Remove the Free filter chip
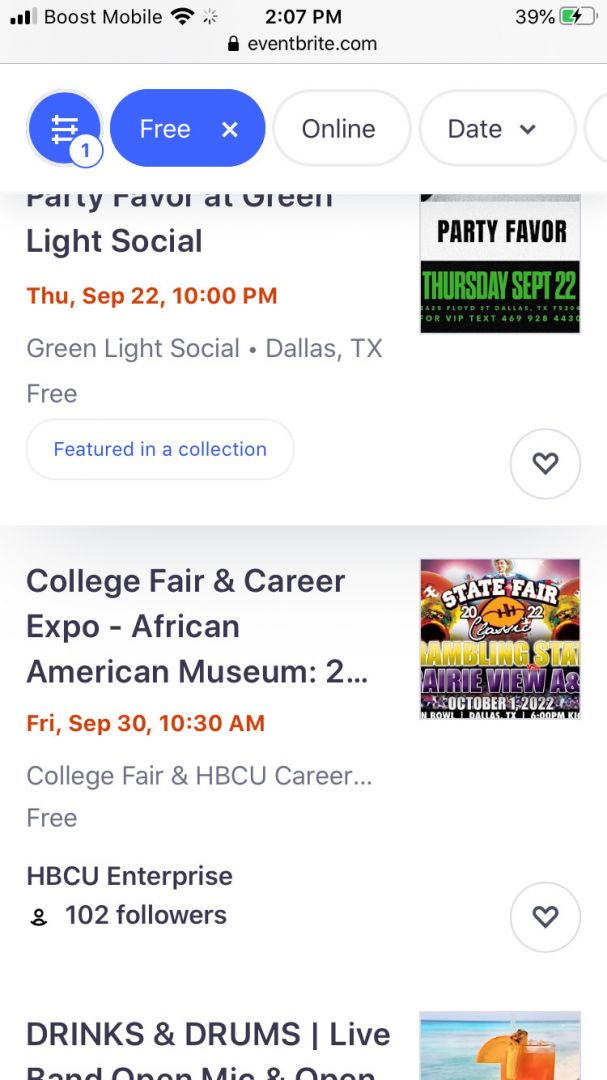The image size is (607, 1080). click(x=230, y=129)
